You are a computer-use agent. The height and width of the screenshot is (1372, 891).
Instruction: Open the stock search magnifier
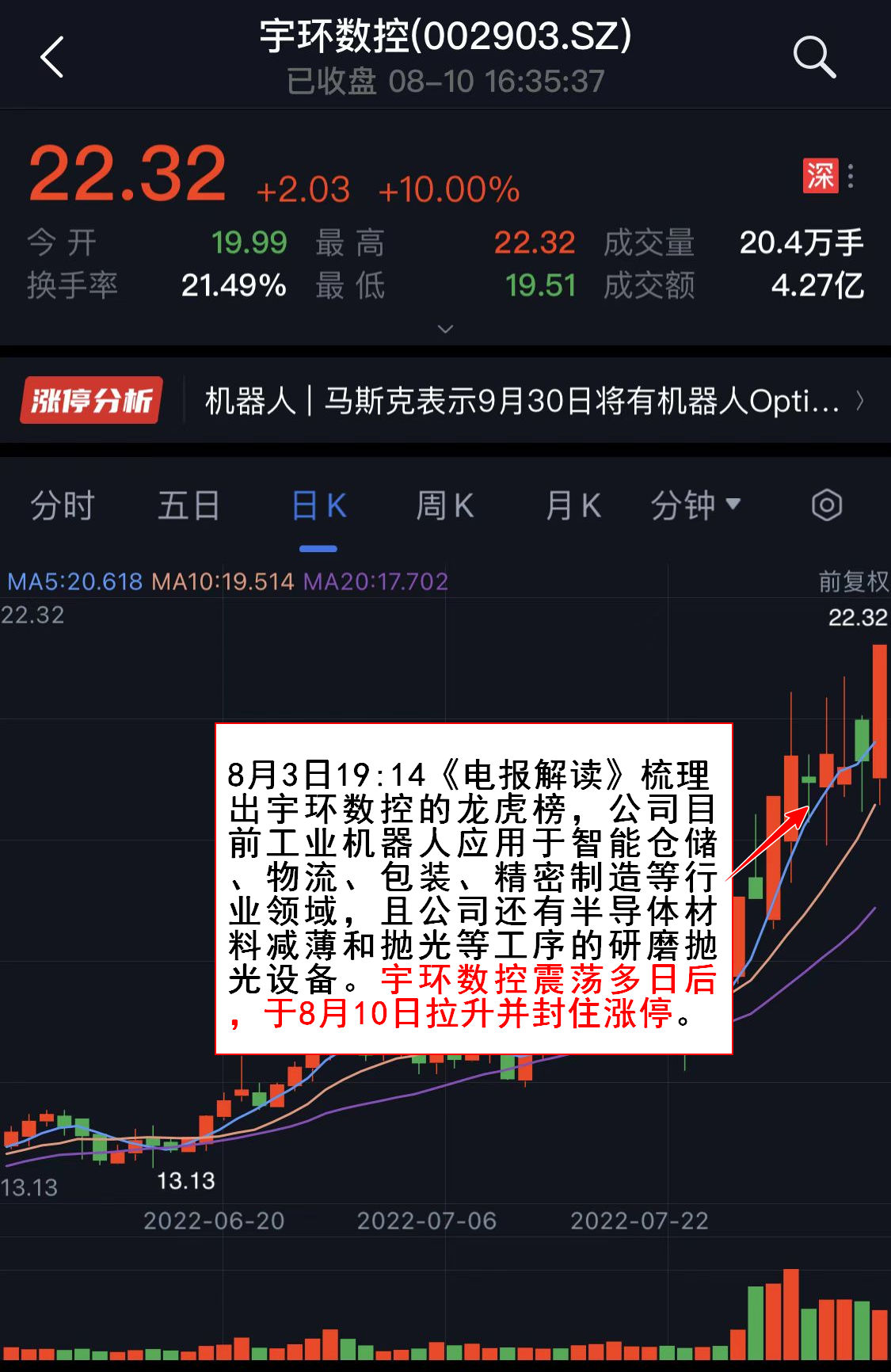tap(813, 57)
